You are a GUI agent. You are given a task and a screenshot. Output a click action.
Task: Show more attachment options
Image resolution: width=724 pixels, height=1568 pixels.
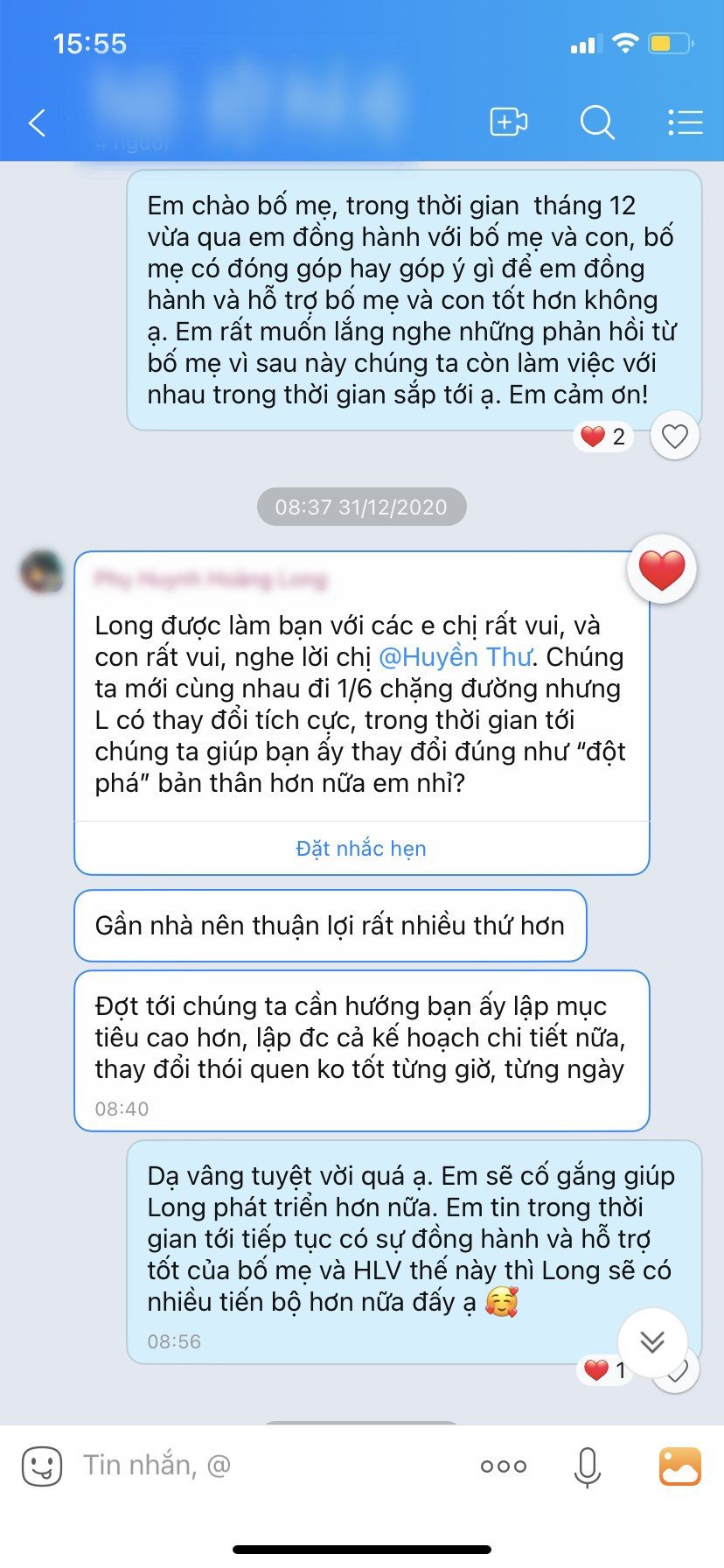point(504,1466)
